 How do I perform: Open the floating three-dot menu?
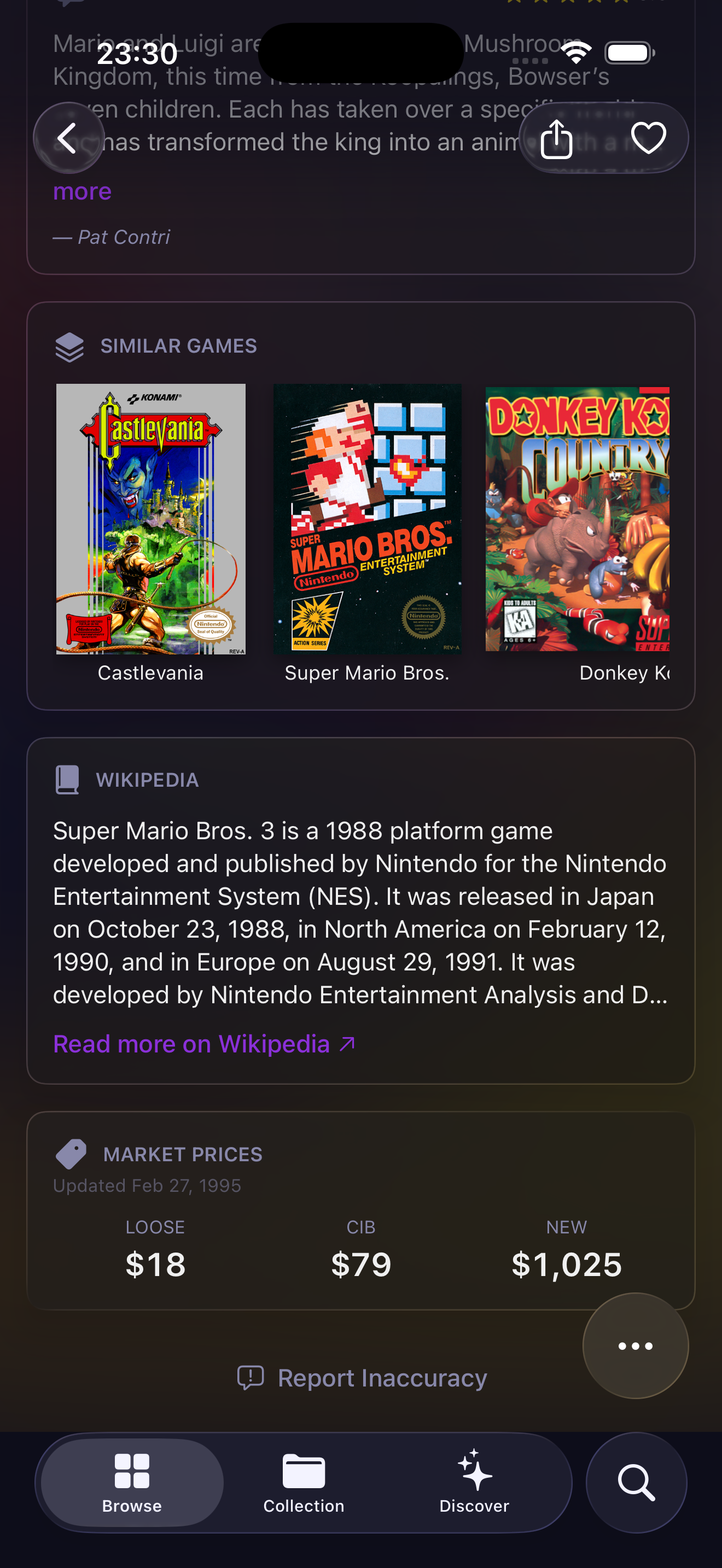635,1346
